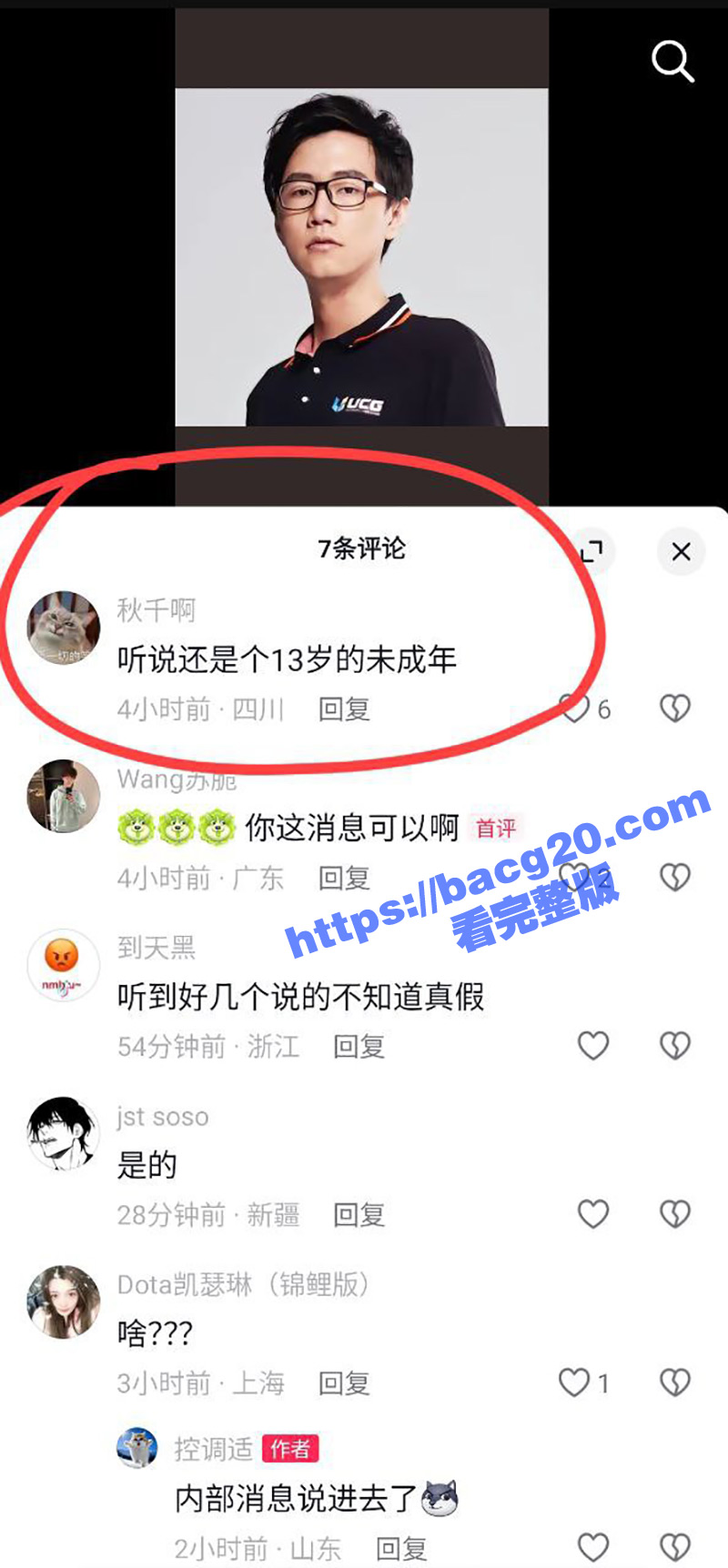
Task: Open search with the magnifier icon
Action: [672, 62]
